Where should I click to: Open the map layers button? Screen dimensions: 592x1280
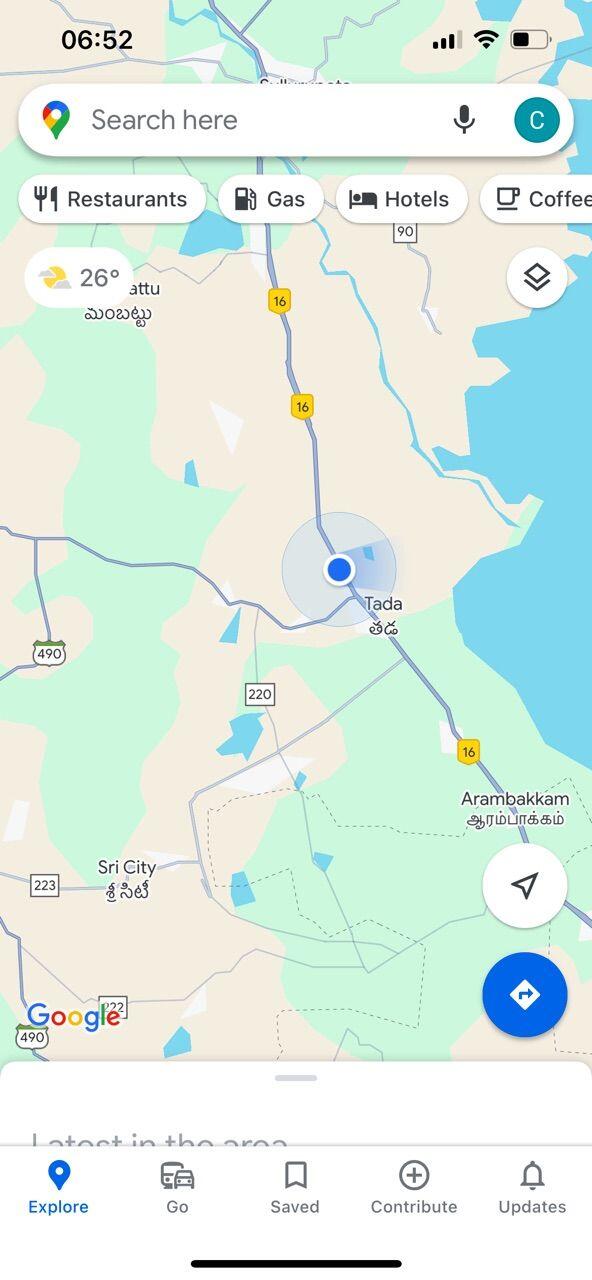coord(537,278)
